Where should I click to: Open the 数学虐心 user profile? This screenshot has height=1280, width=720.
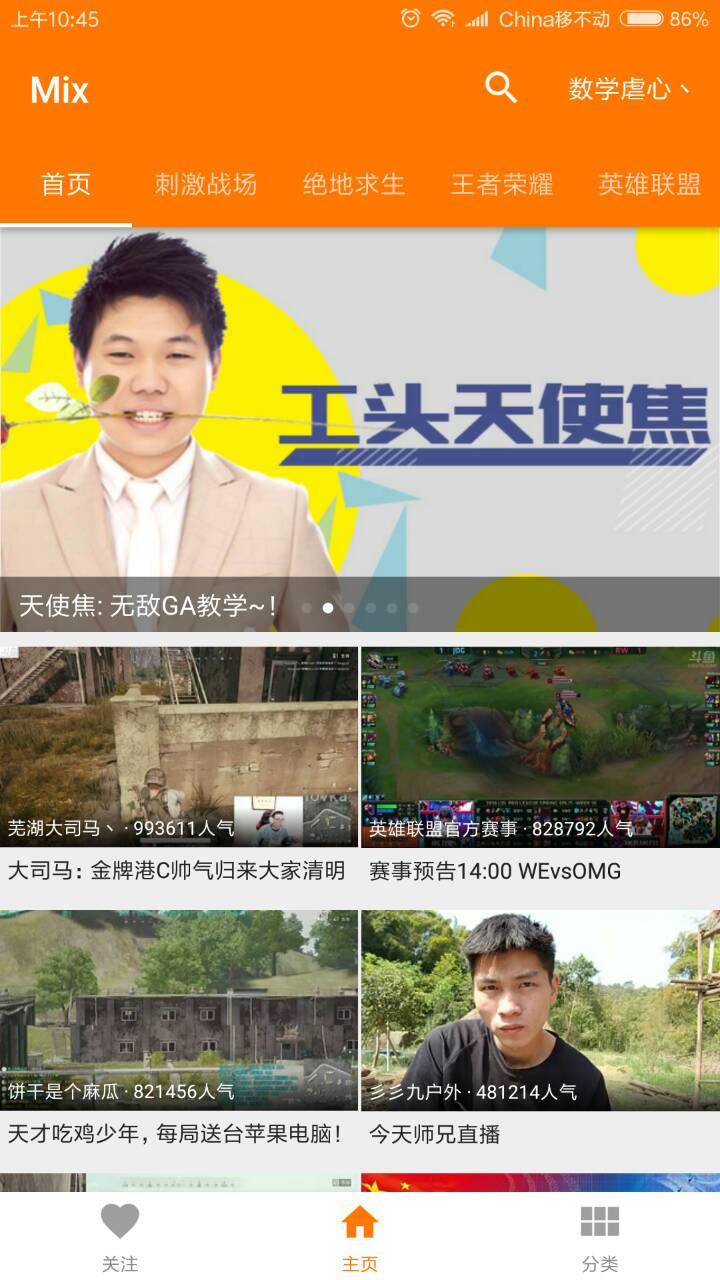(629, 89)
